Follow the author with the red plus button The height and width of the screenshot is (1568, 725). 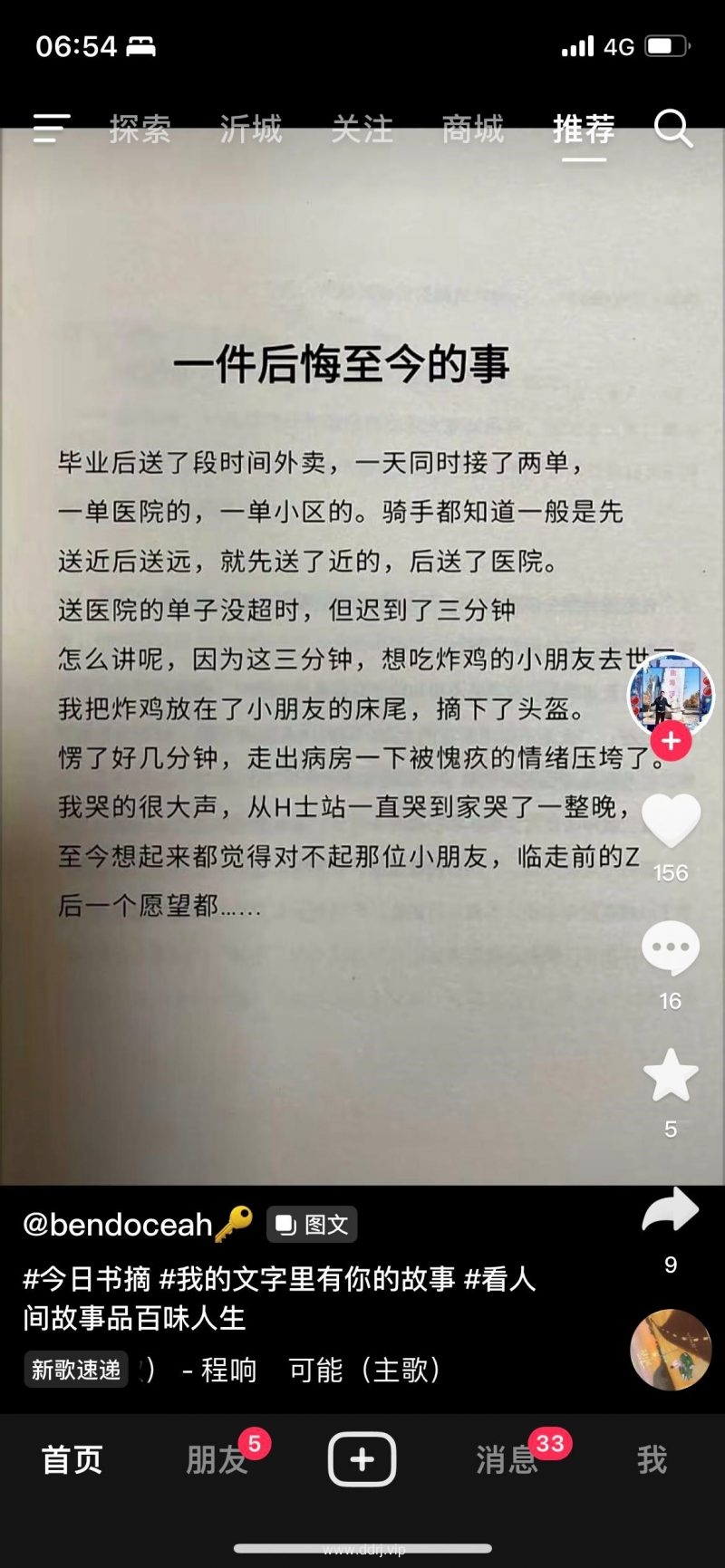pyautogui.click(x=671, y=741)
